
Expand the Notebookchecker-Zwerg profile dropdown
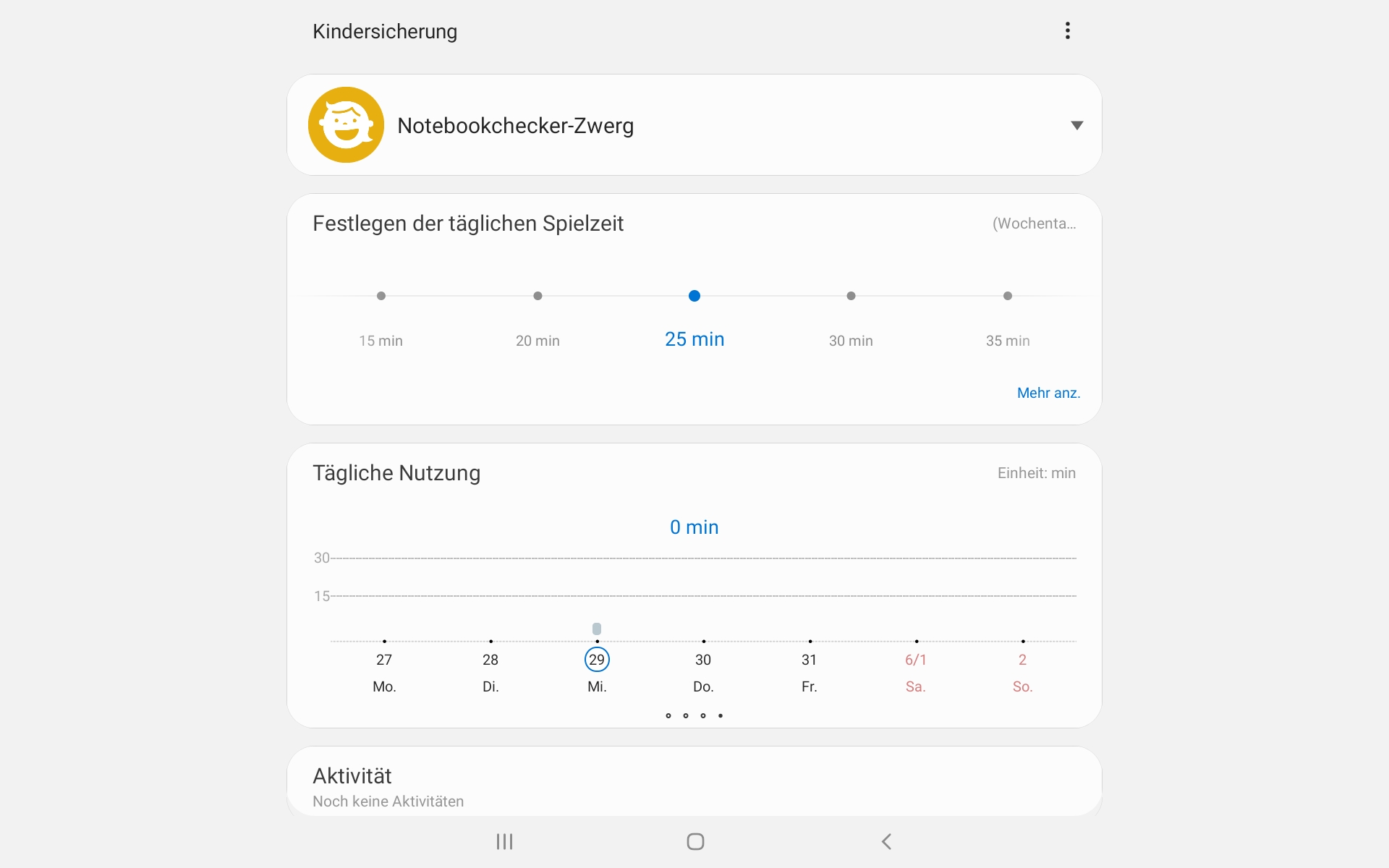tap(1076, 125)
